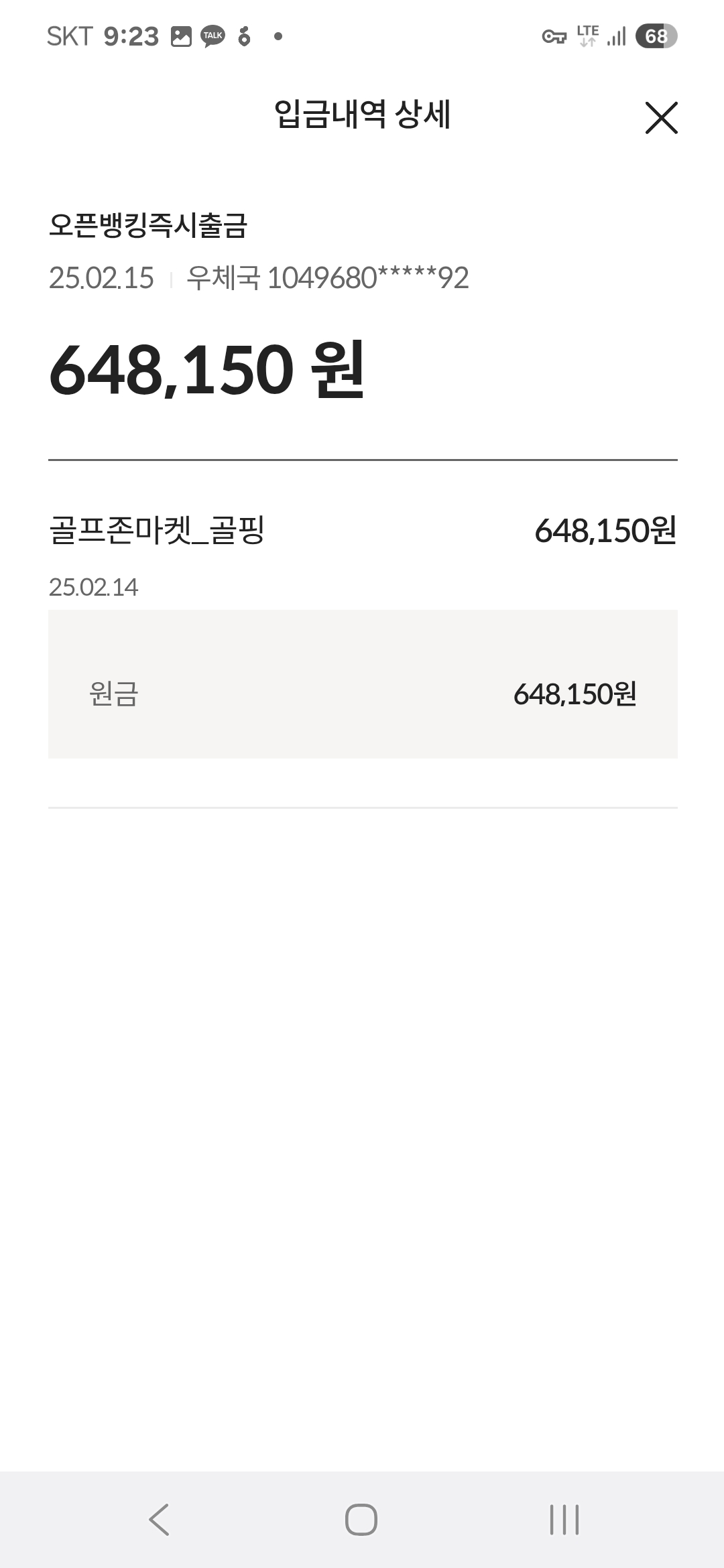Viewport: 724px width, 1568px height.
Task: Tap the system back button
Action: 160,1519
